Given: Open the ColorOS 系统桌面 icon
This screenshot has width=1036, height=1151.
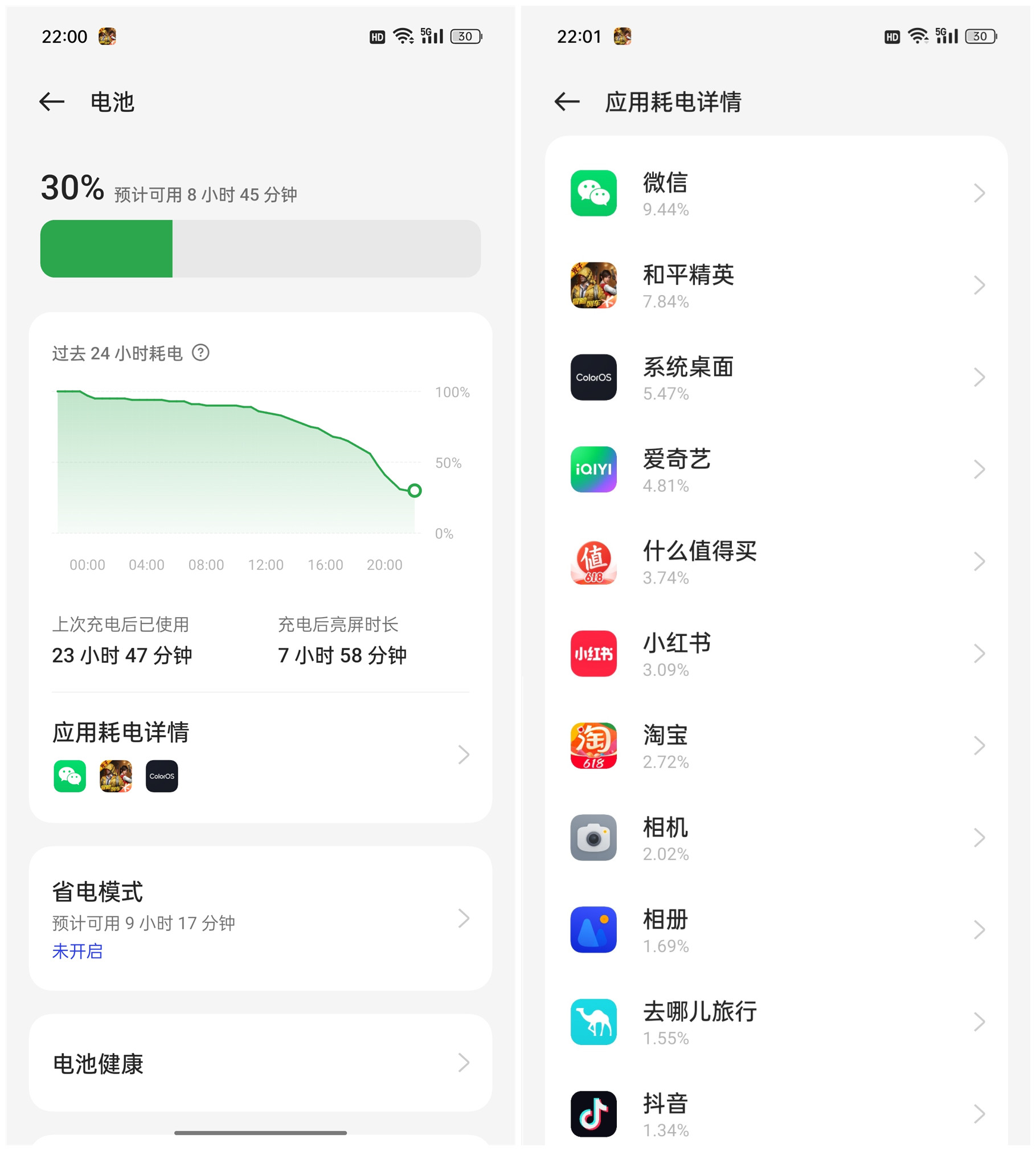Looking at the screenshot, I should [595, 378].
